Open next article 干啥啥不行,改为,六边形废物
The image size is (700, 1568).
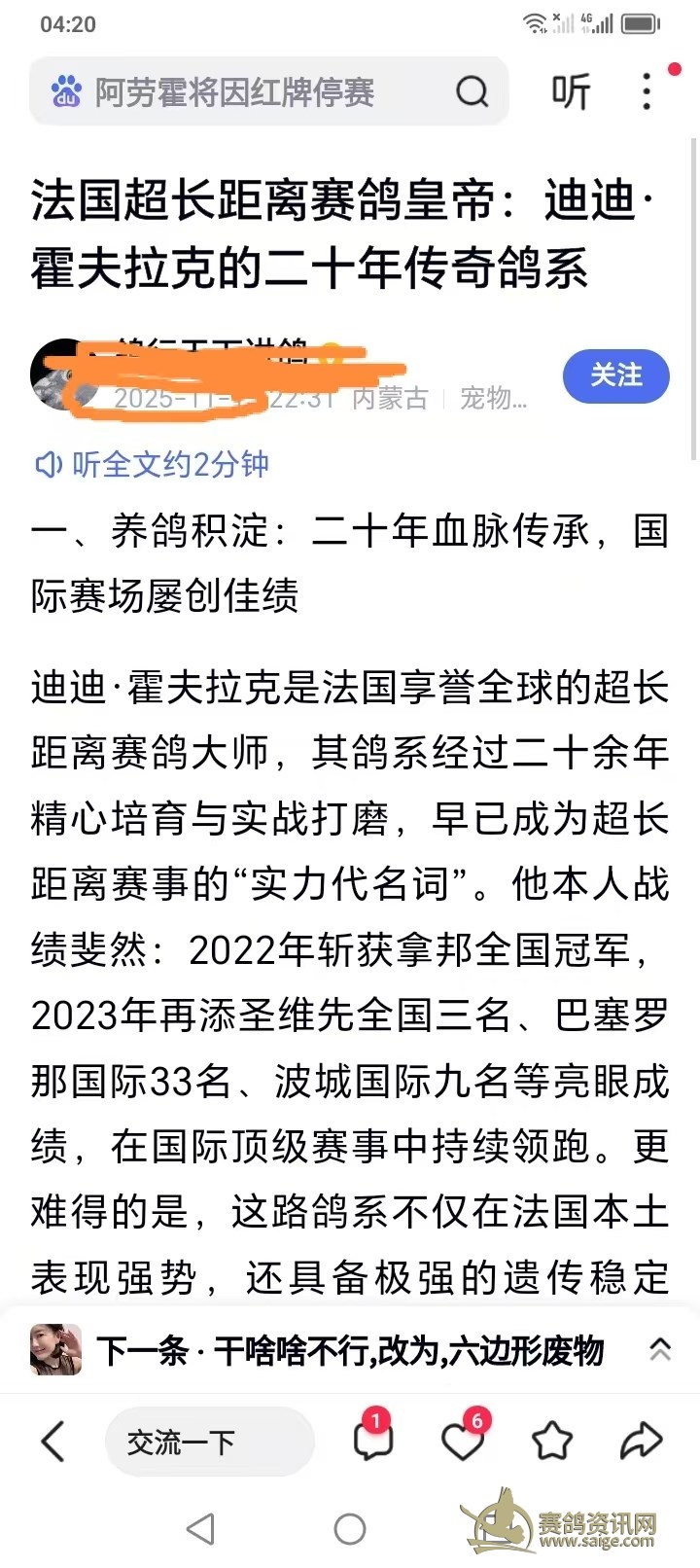(x=348, y=1350)
